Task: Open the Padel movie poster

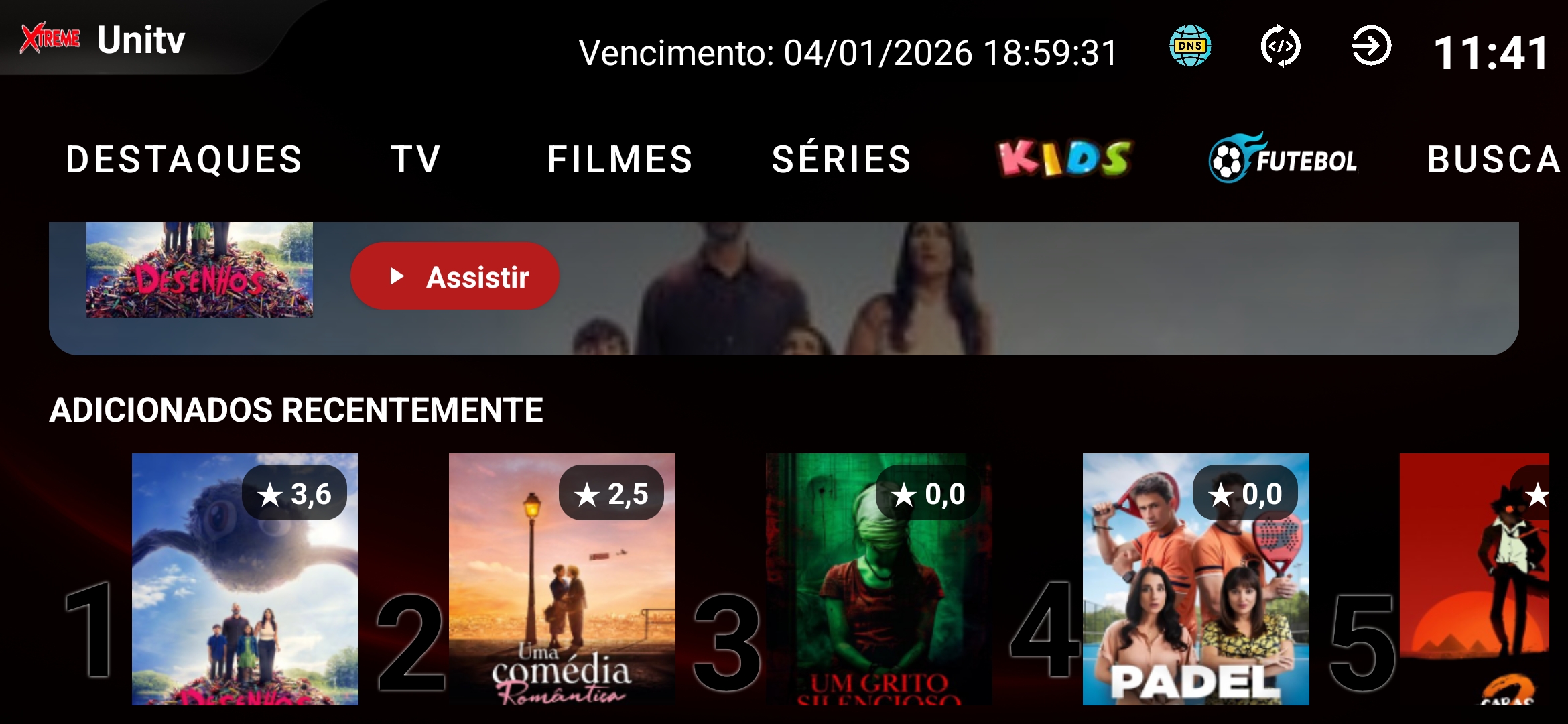Action: click(1195, 579)
